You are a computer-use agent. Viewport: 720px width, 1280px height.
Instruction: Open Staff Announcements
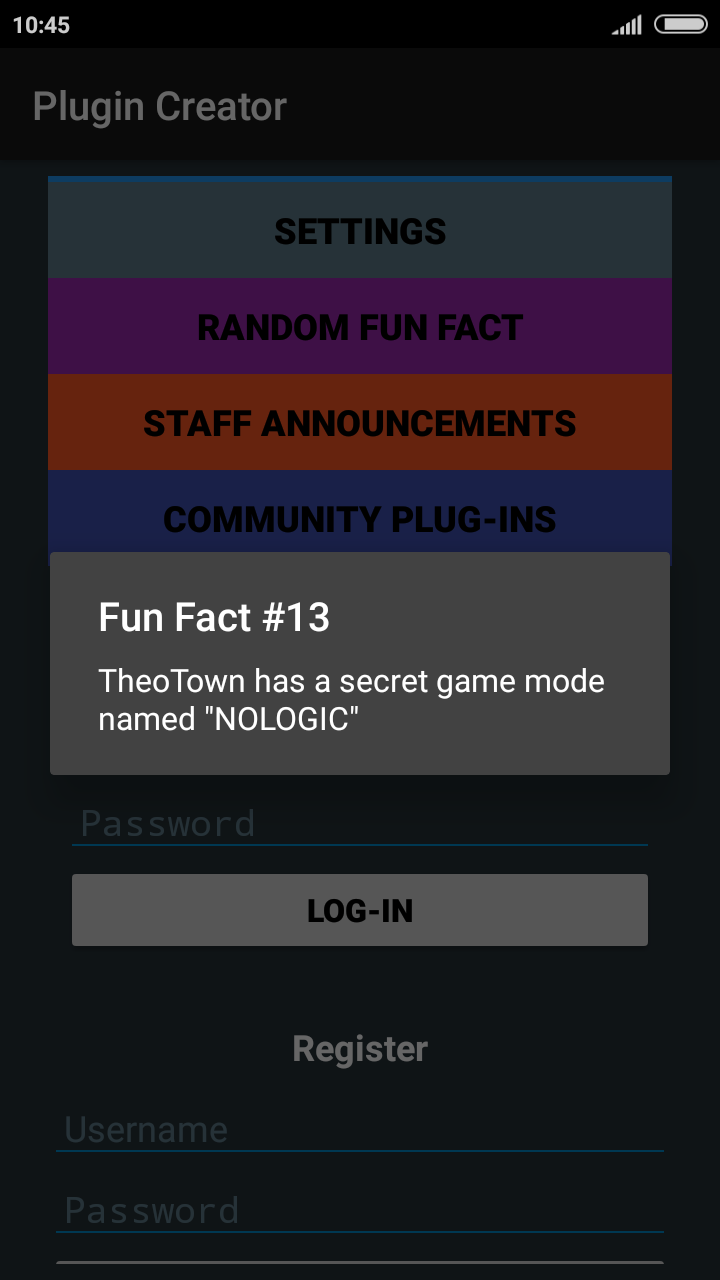(x=360, y=422)
